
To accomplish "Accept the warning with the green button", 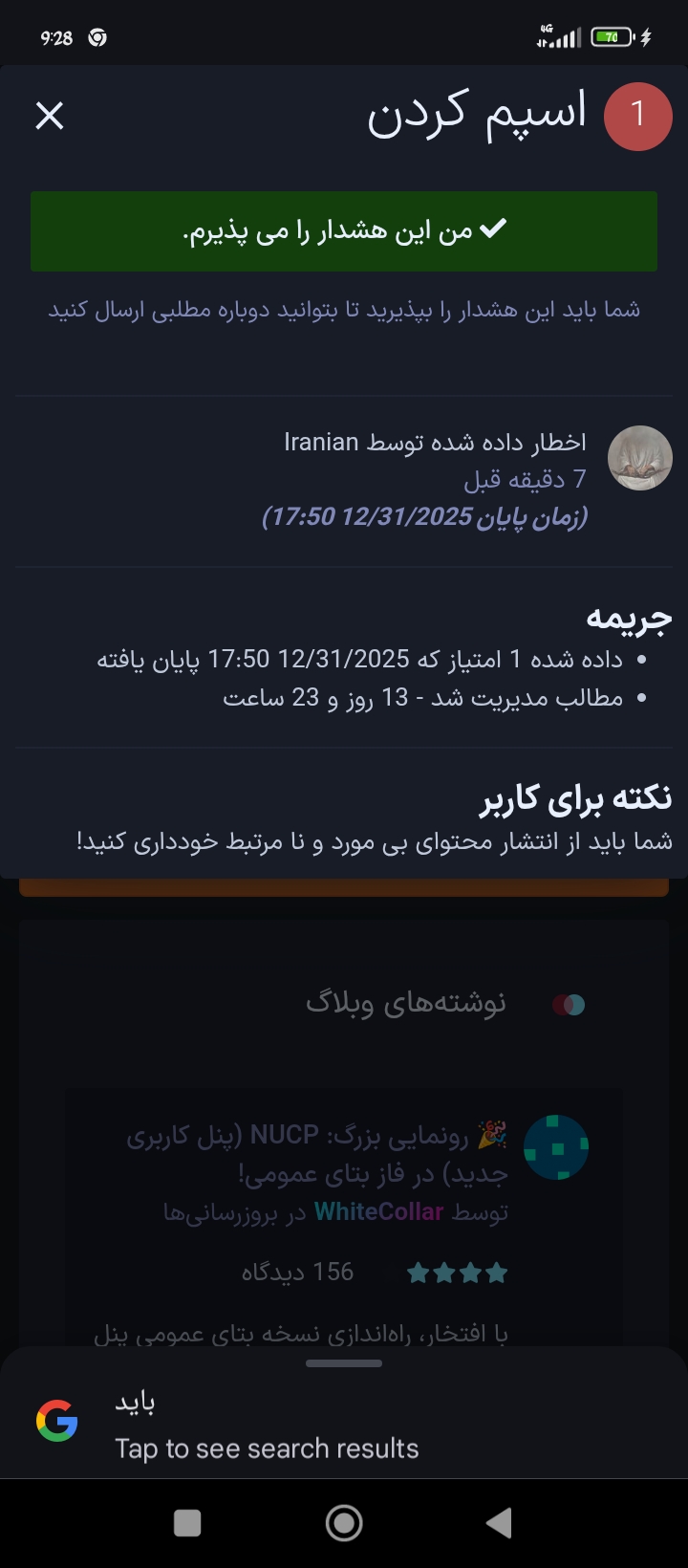I will coord(344,231).
